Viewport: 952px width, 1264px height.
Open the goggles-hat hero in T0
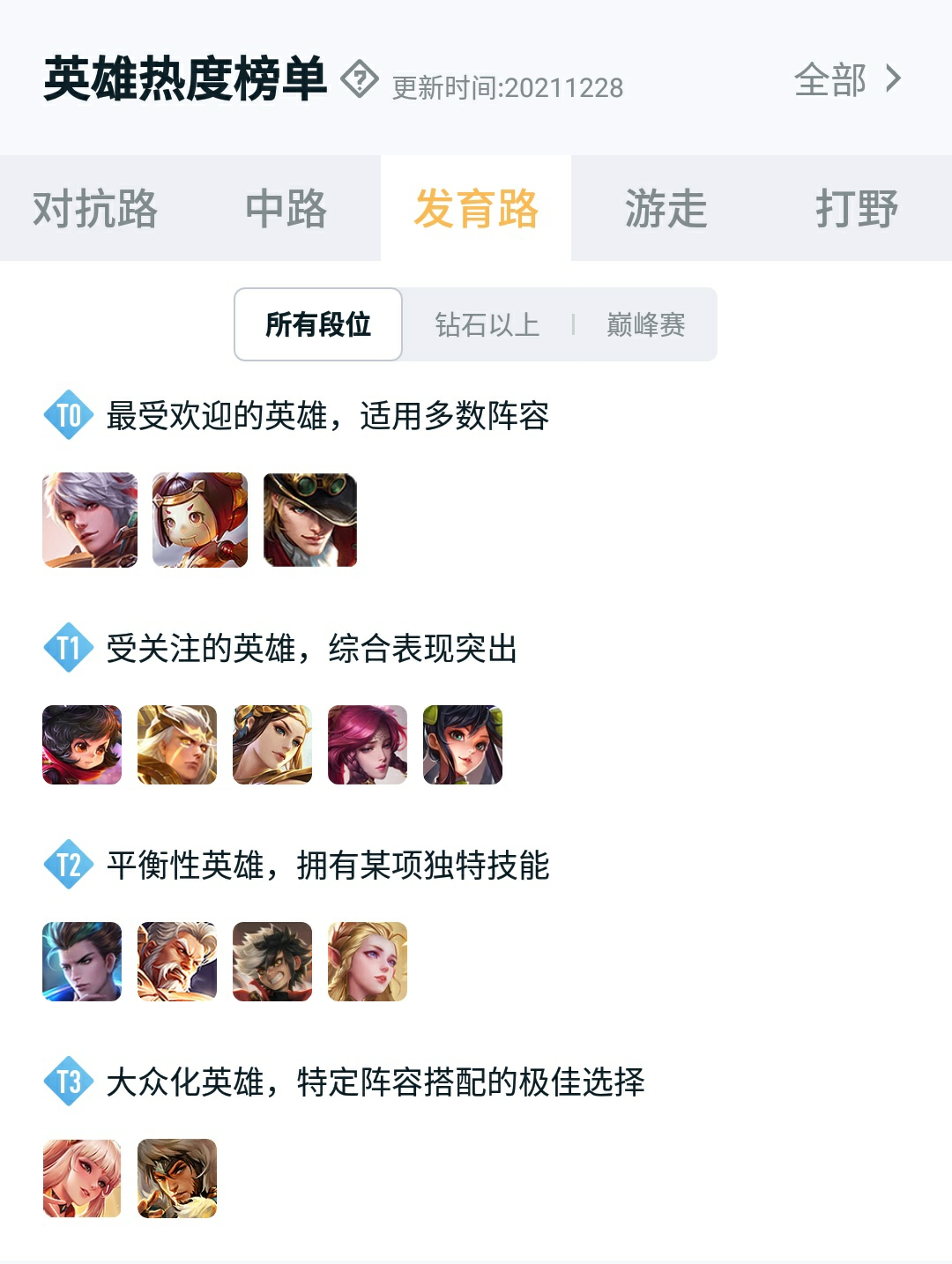[x=310, y=520]
